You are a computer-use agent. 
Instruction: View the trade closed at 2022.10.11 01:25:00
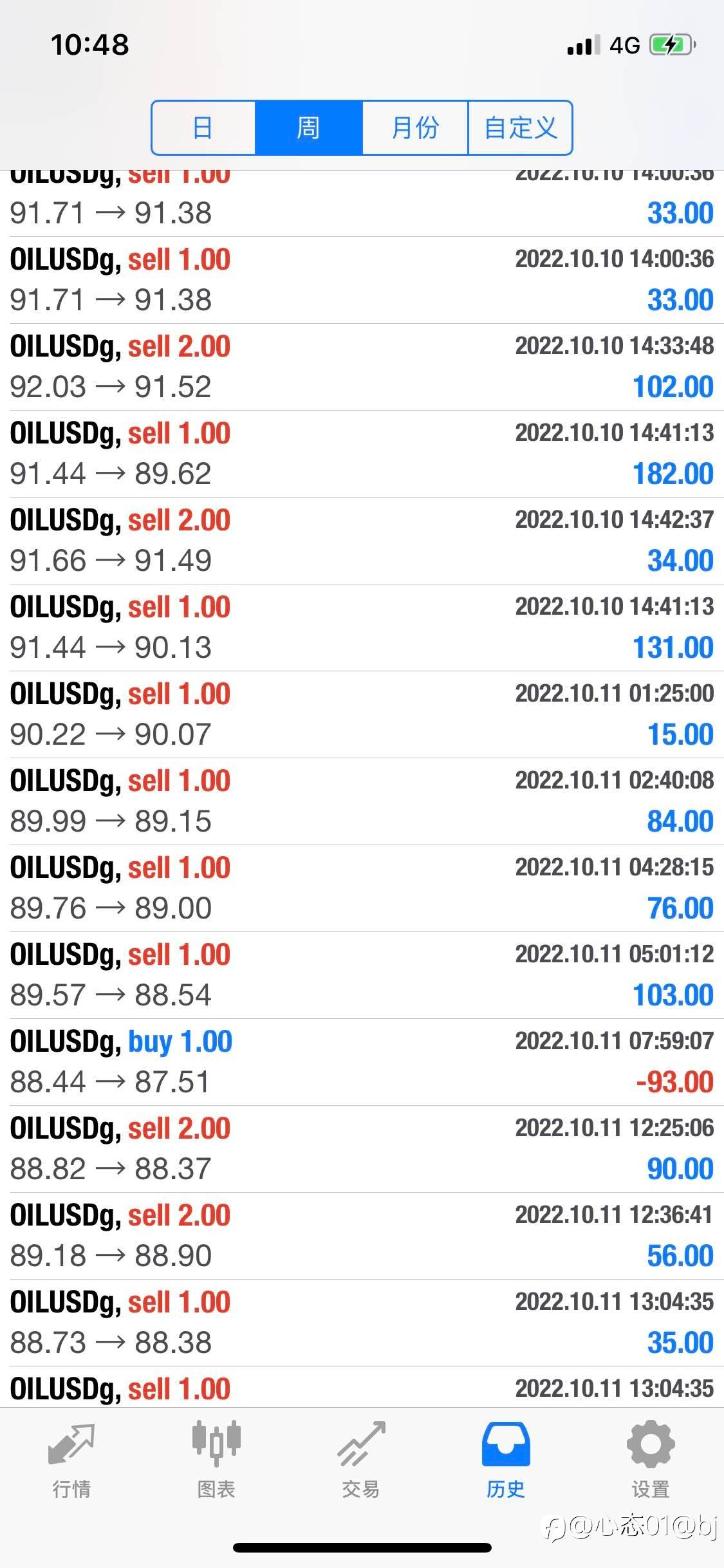pos(362,714)
